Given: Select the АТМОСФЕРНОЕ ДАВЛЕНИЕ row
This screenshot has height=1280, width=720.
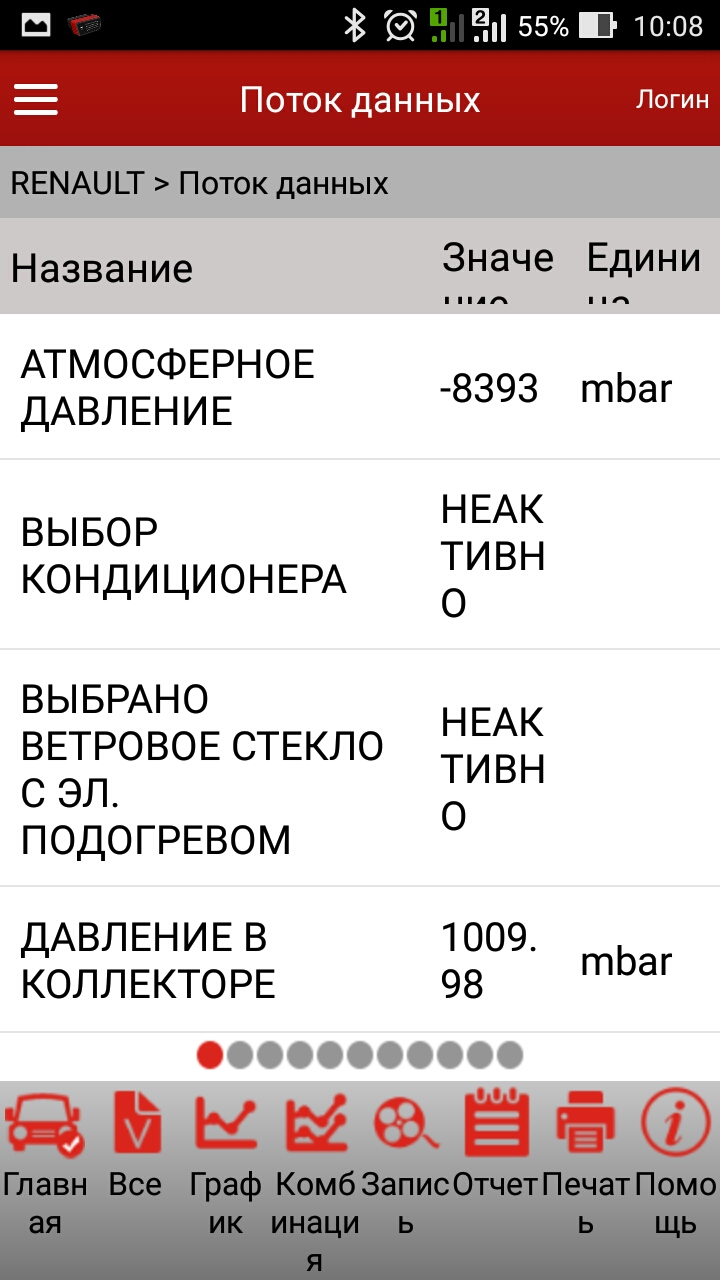Looking at the screenshot, I should coord(360,387).
